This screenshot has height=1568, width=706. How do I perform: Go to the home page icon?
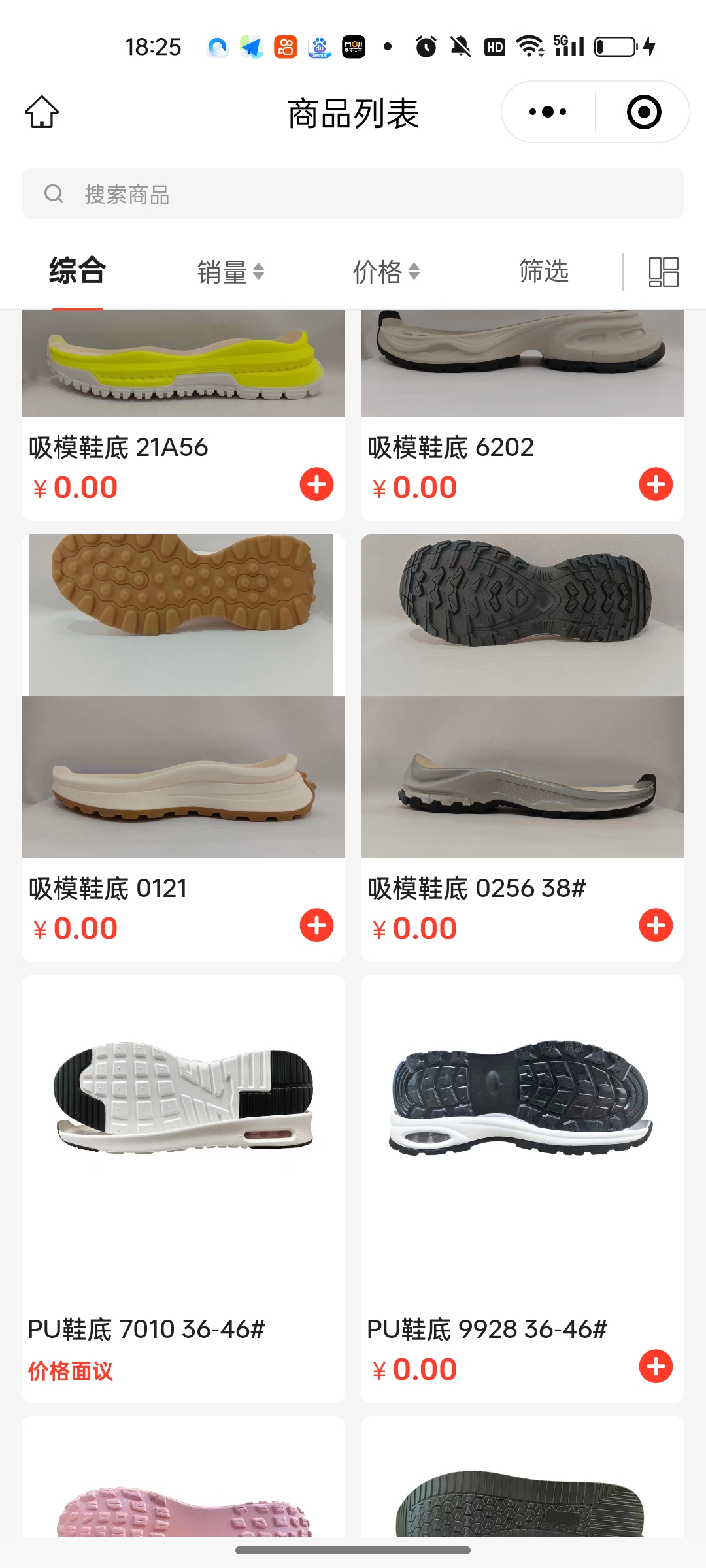42,112
